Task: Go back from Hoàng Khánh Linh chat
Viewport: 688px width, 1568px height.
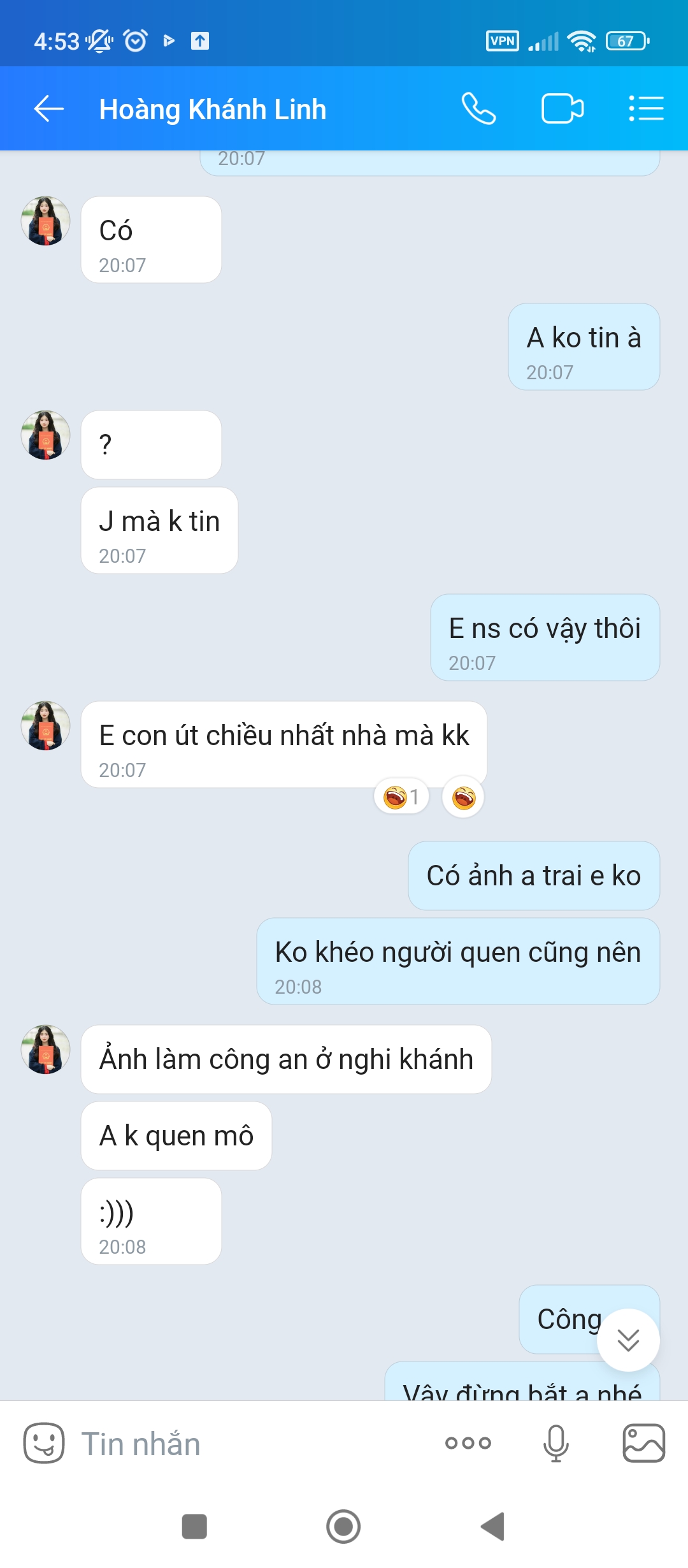Action: click(49, 109)
